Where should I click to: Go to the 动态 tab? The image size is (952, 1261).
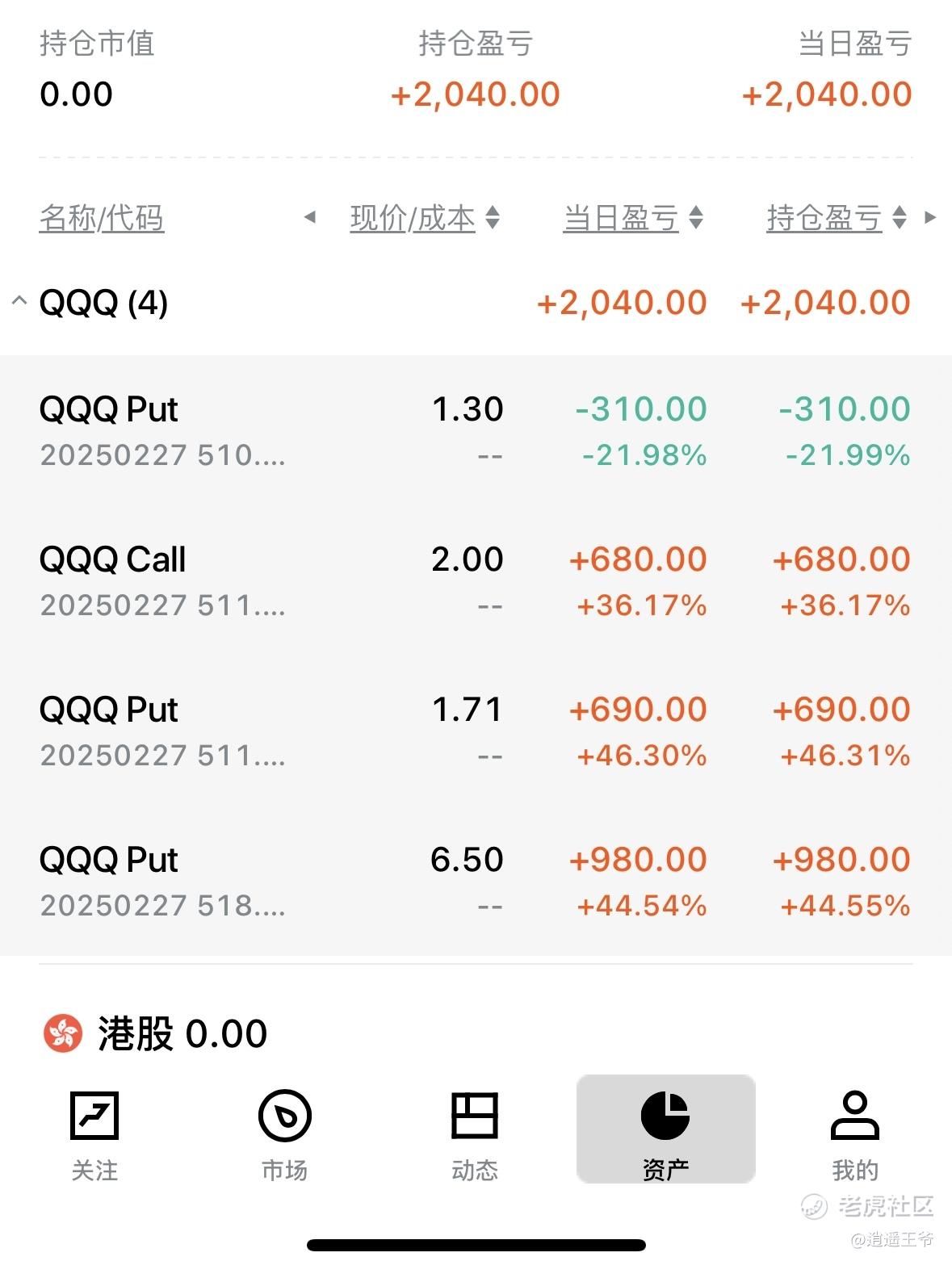pos(475,1133)
